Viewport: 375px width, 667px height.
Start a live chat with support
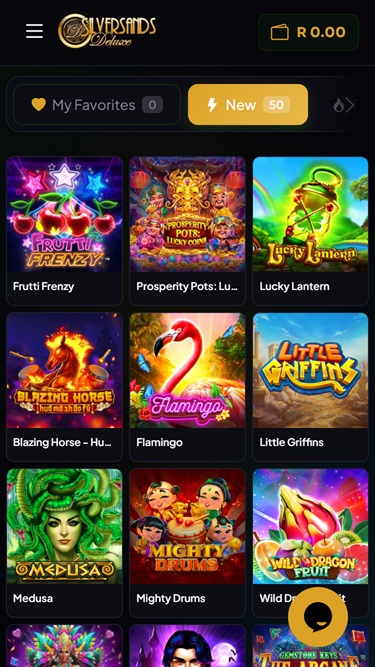click(318, 617)
